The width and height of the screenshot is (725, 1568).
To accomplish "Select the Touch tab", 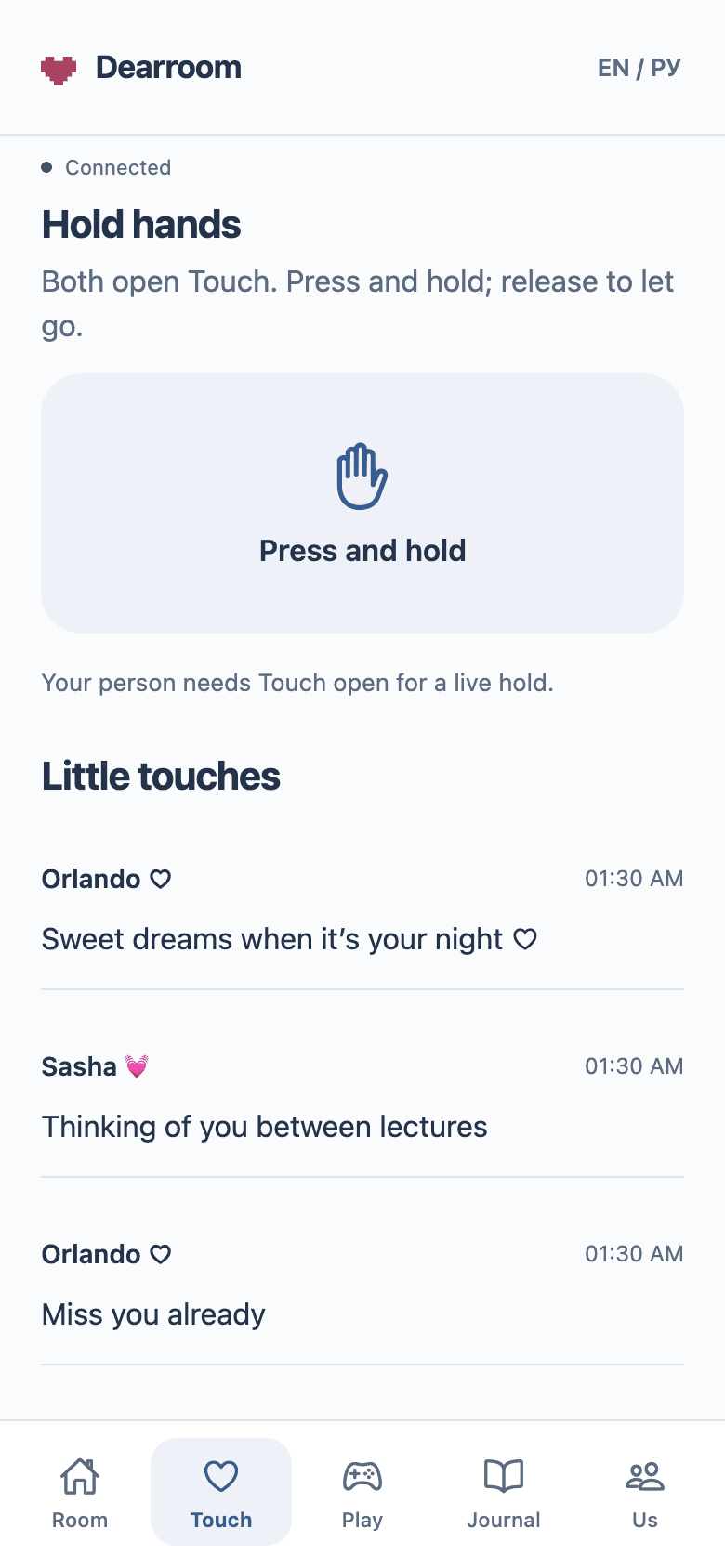I will (x=221, y=1492).
